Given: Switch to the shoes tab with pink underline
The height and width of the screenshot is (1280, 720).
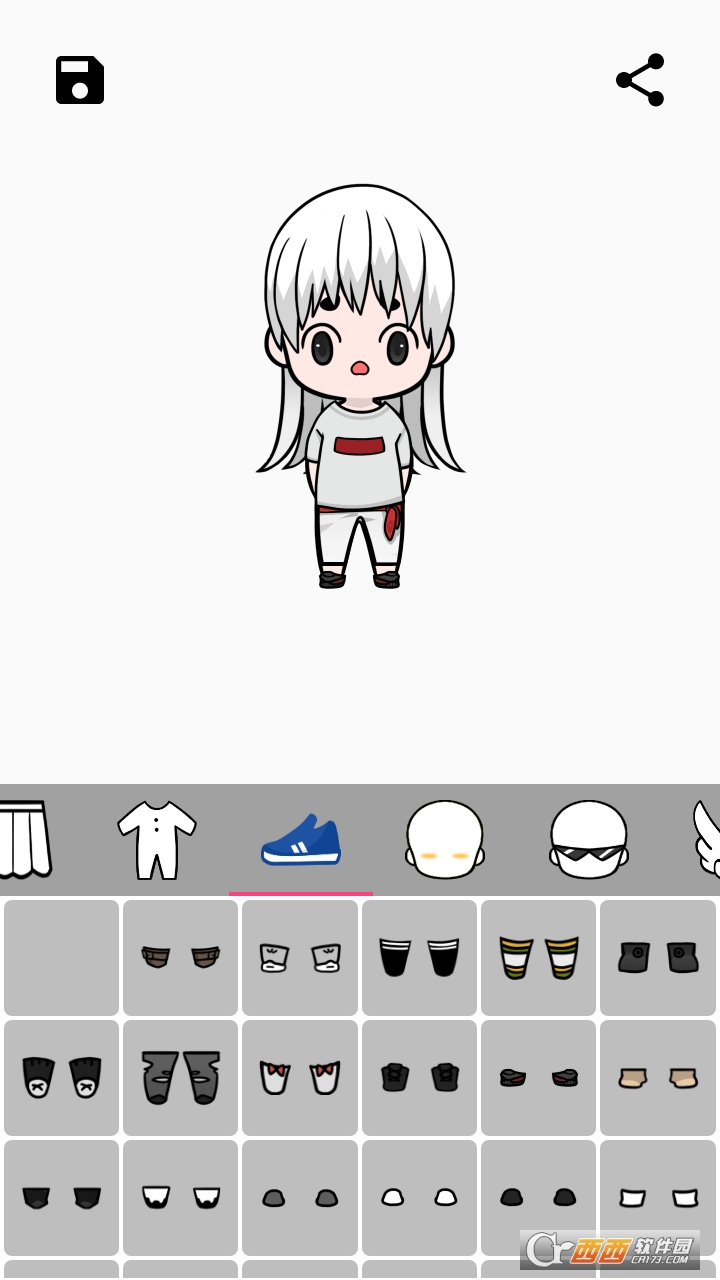Looking at the screenshot, I should click(x=300, y=840).
